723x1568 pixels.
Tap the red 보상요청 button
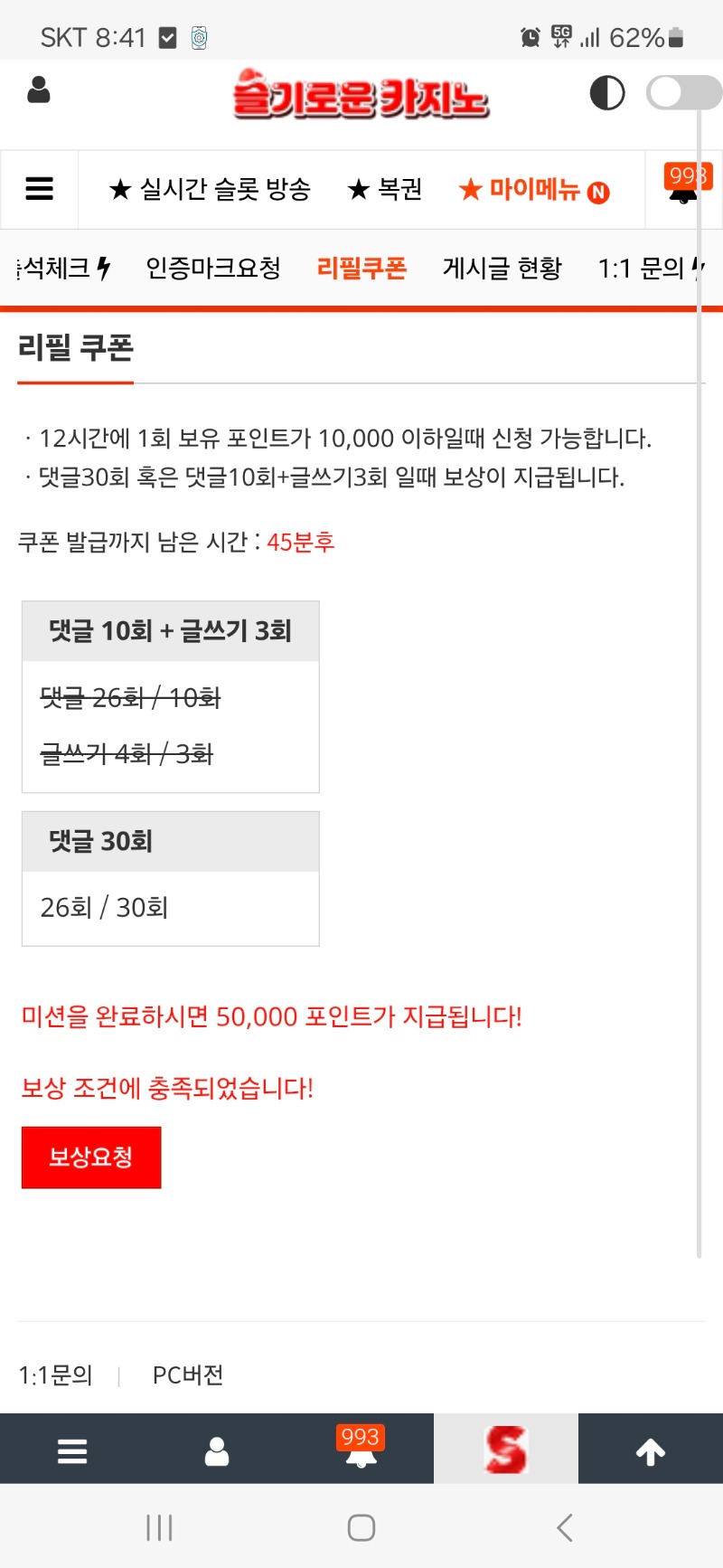(91, 1157)
